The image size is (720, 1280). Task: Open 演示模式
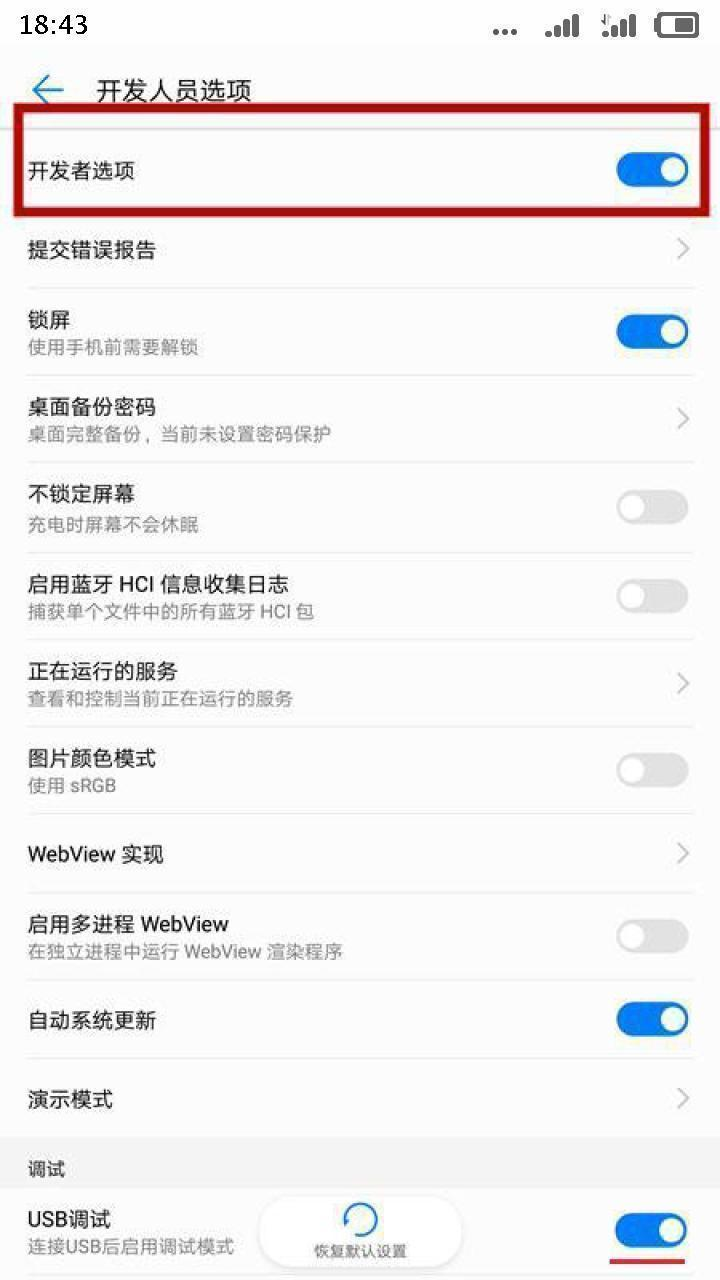(x=358, y=1099)
